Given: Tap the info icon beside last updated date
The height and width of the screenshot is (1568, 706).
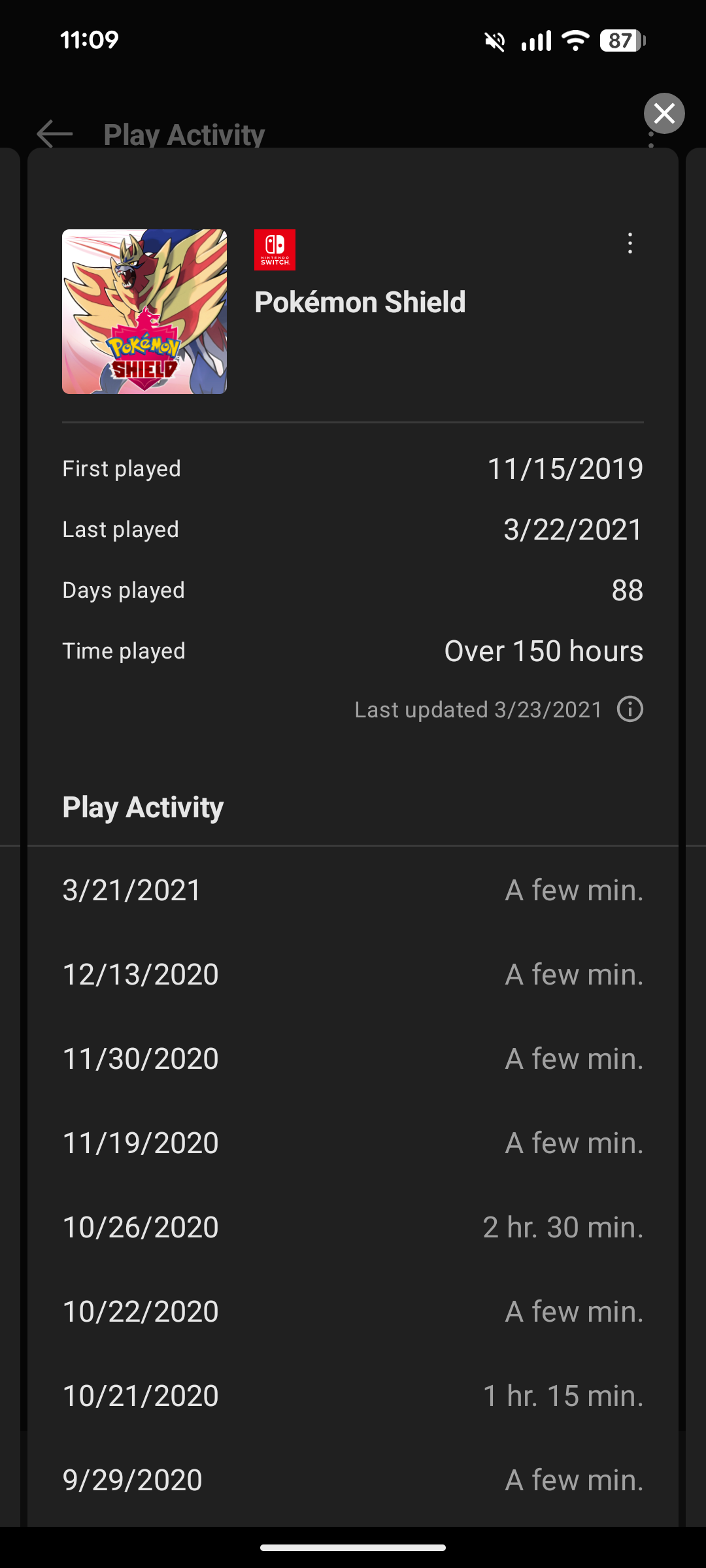Looking at the screenshot, I should pos(629,710).
